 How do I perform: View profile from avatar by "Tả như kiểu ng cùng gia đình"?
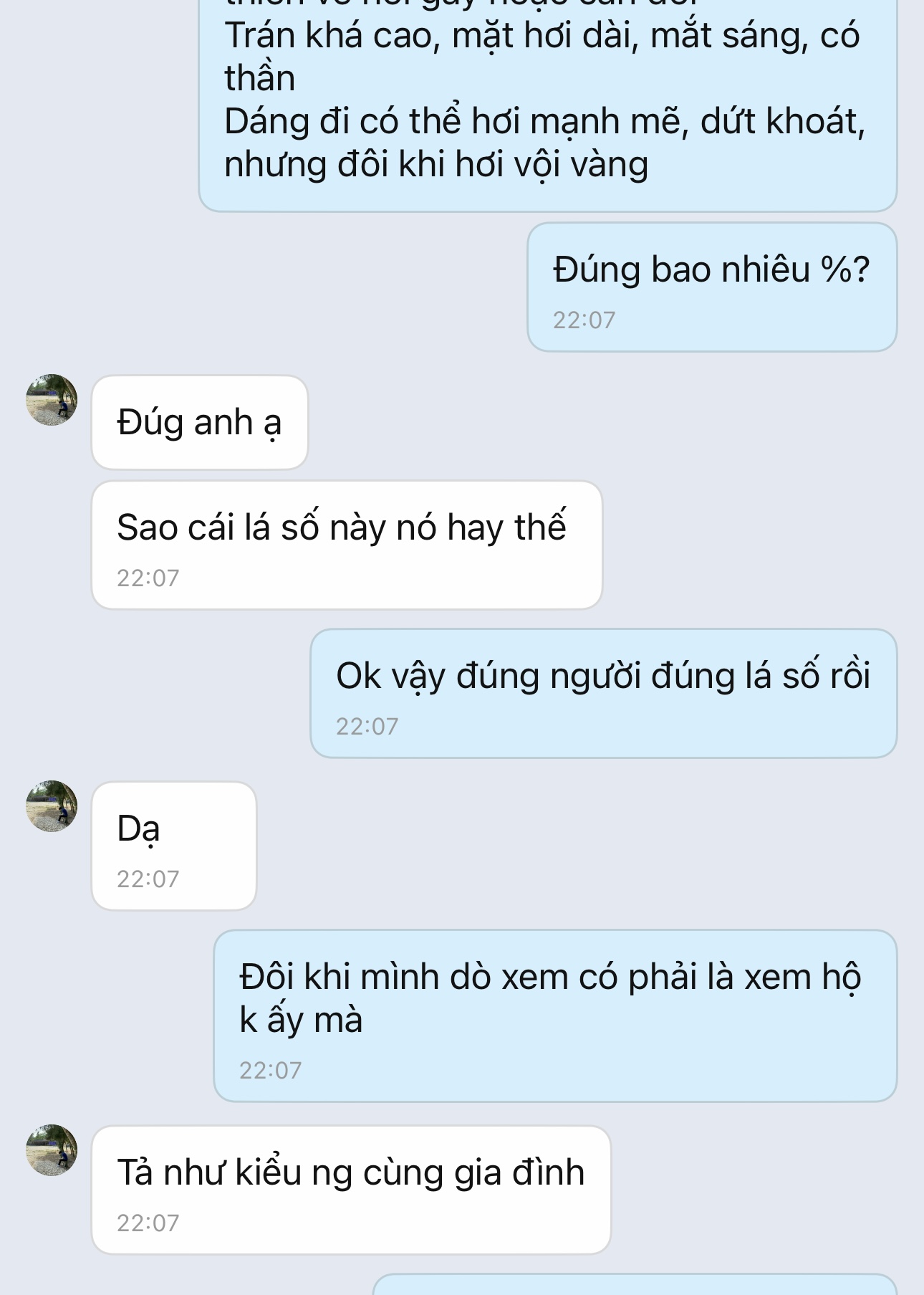point(52,1150)
